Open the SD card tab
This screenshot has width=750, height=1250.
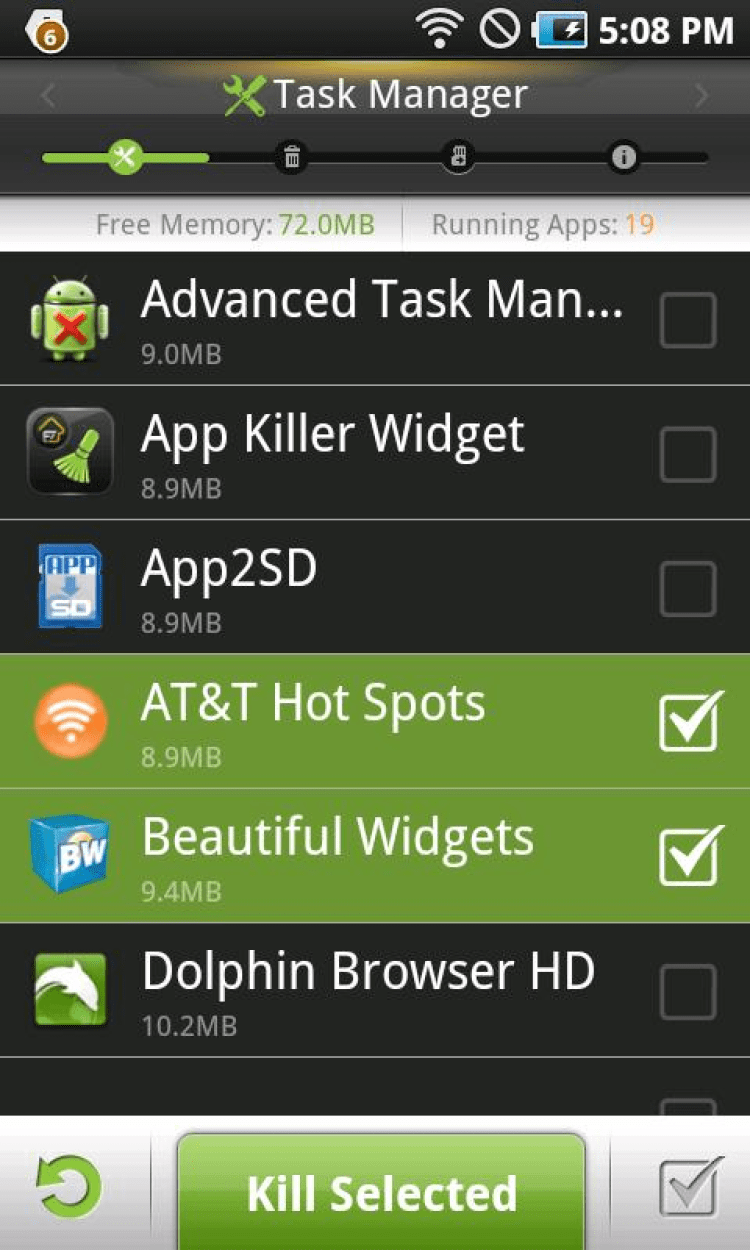(x=458, y=157)
